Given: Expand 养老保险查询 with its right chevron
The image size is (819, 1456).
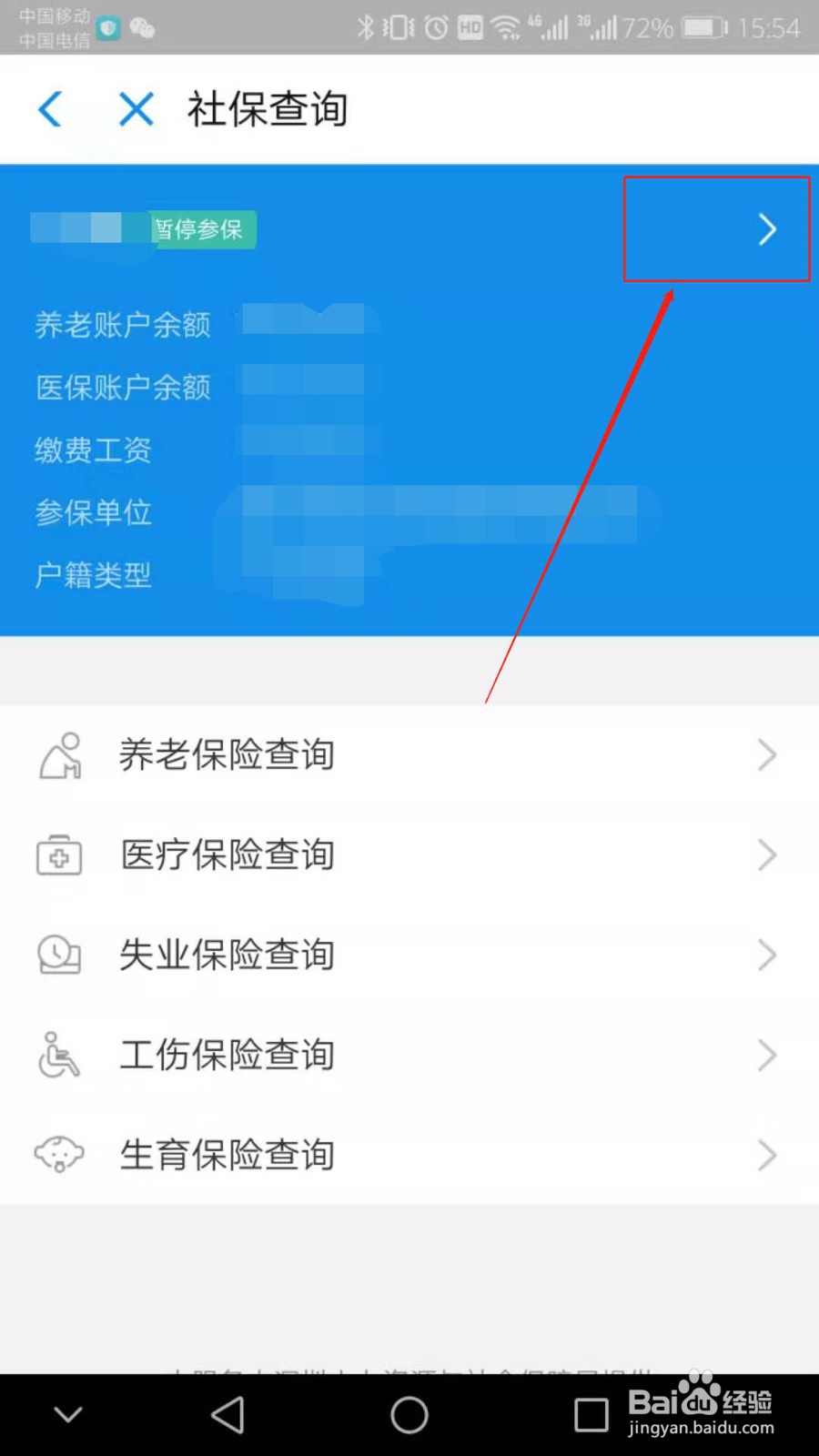Looking at the screenshot, I should [x=767, y=754].
